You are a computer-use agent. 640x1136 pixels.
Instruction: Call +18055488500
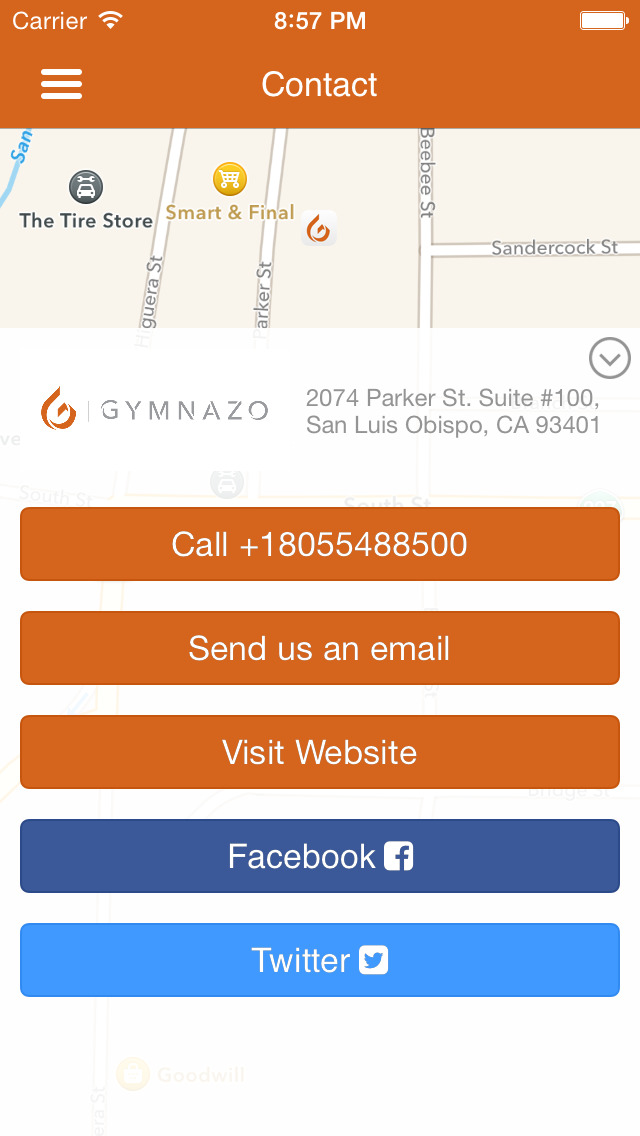click(x=320, y=544)
